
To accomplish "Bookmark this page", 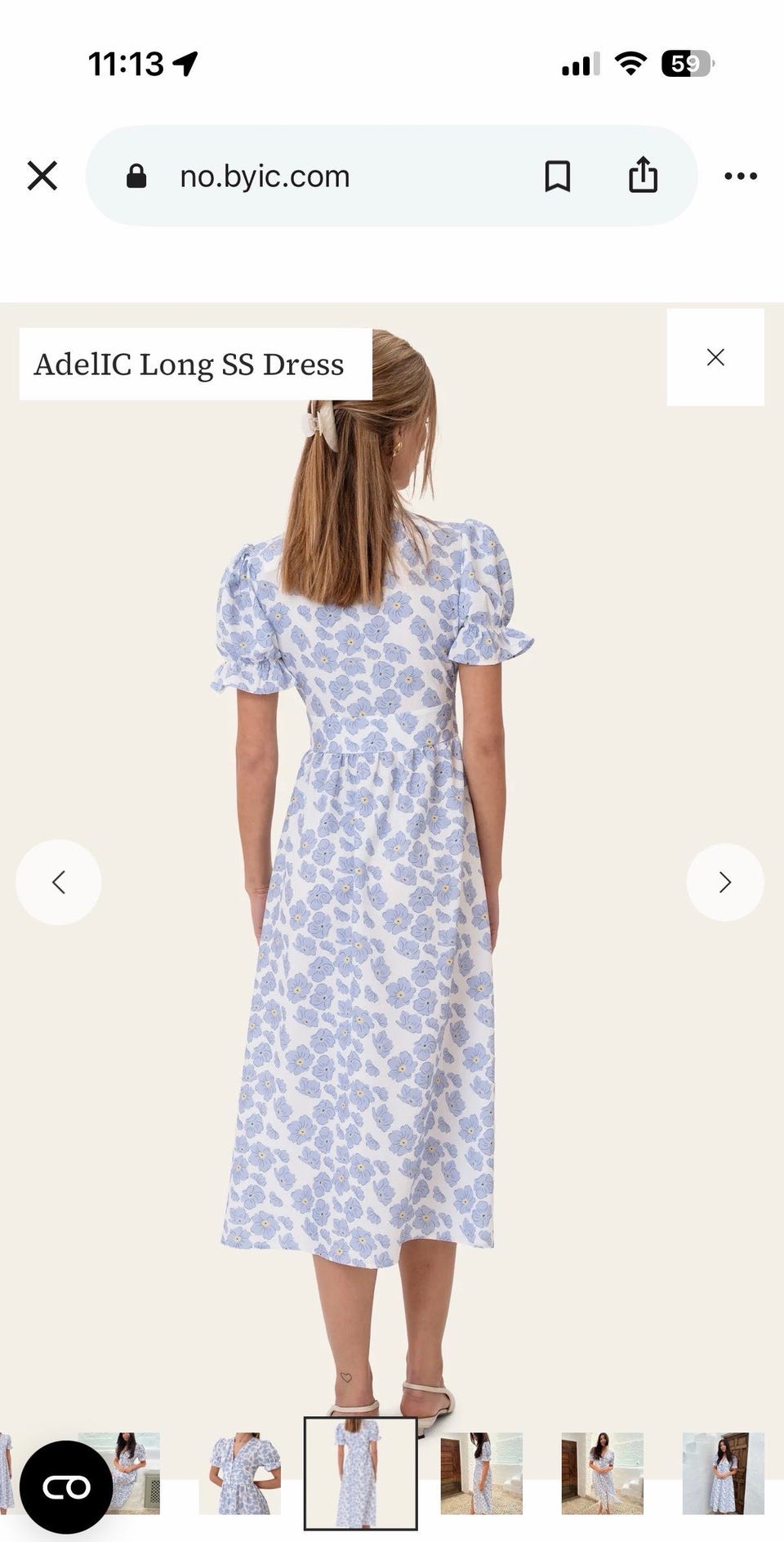I will coord(558,176).
